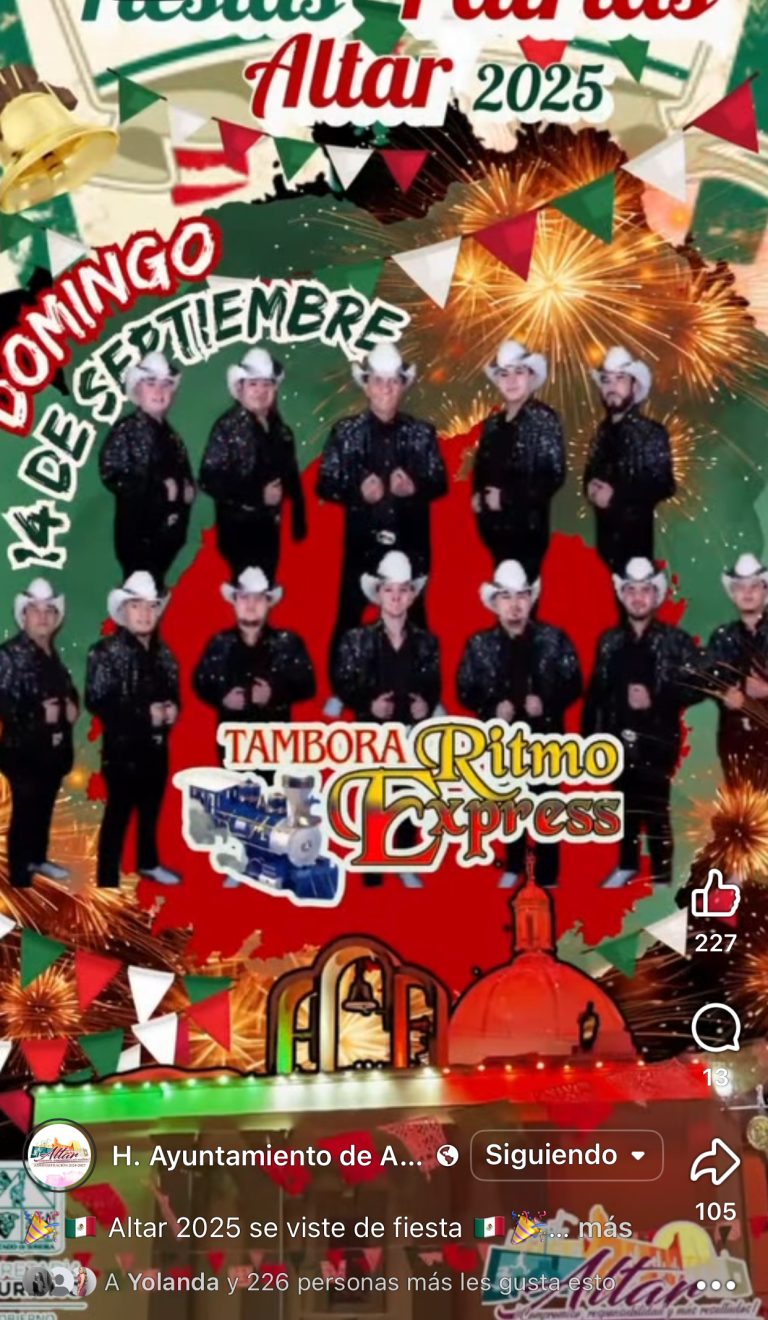Tap the like count 227
Image resolution: width=768 pixels, height=1320 pixels.
coord(716,943)
